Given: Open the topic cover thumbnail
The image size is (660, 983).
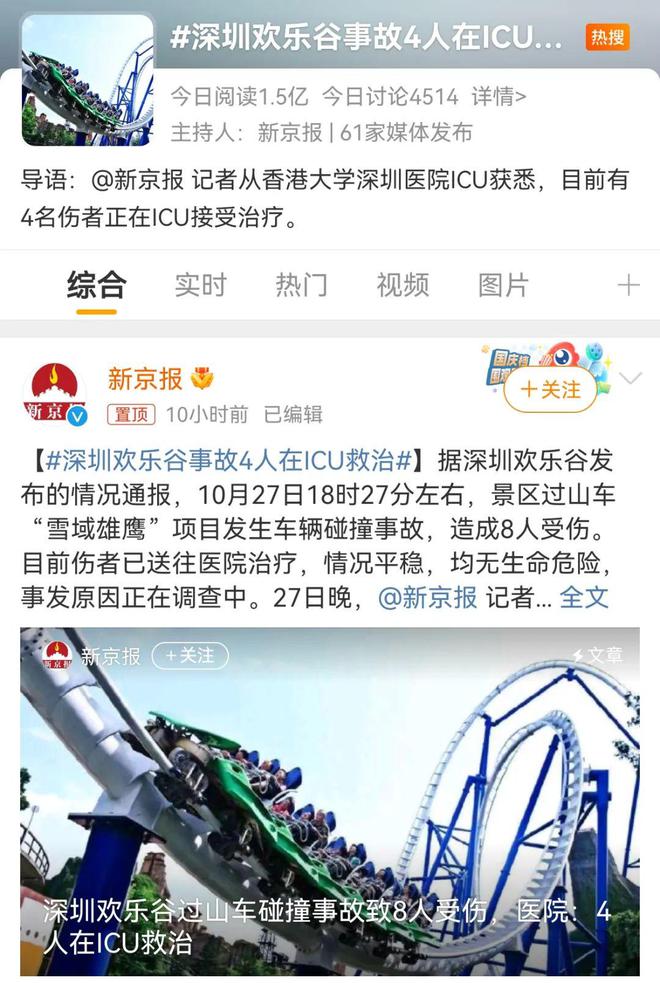Looking at the screenshot, I should click(x=88, y=80).
